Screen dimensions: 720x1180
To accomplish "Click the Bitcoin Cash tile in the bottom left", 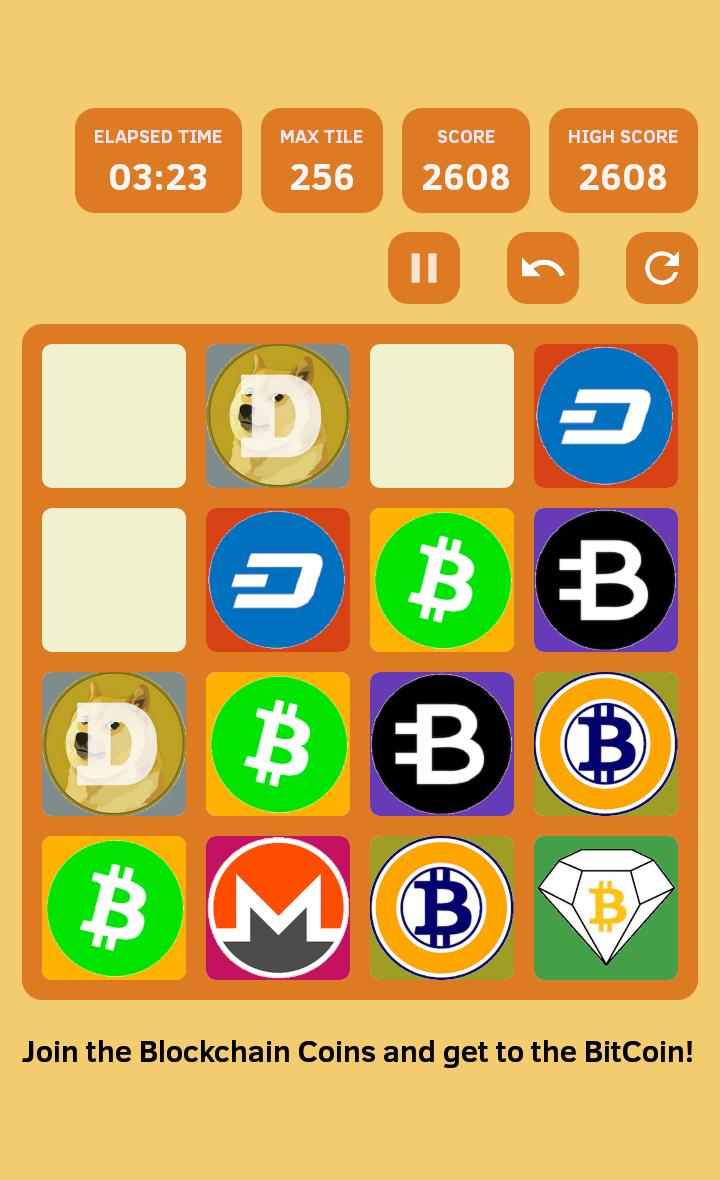I will 114,907.
